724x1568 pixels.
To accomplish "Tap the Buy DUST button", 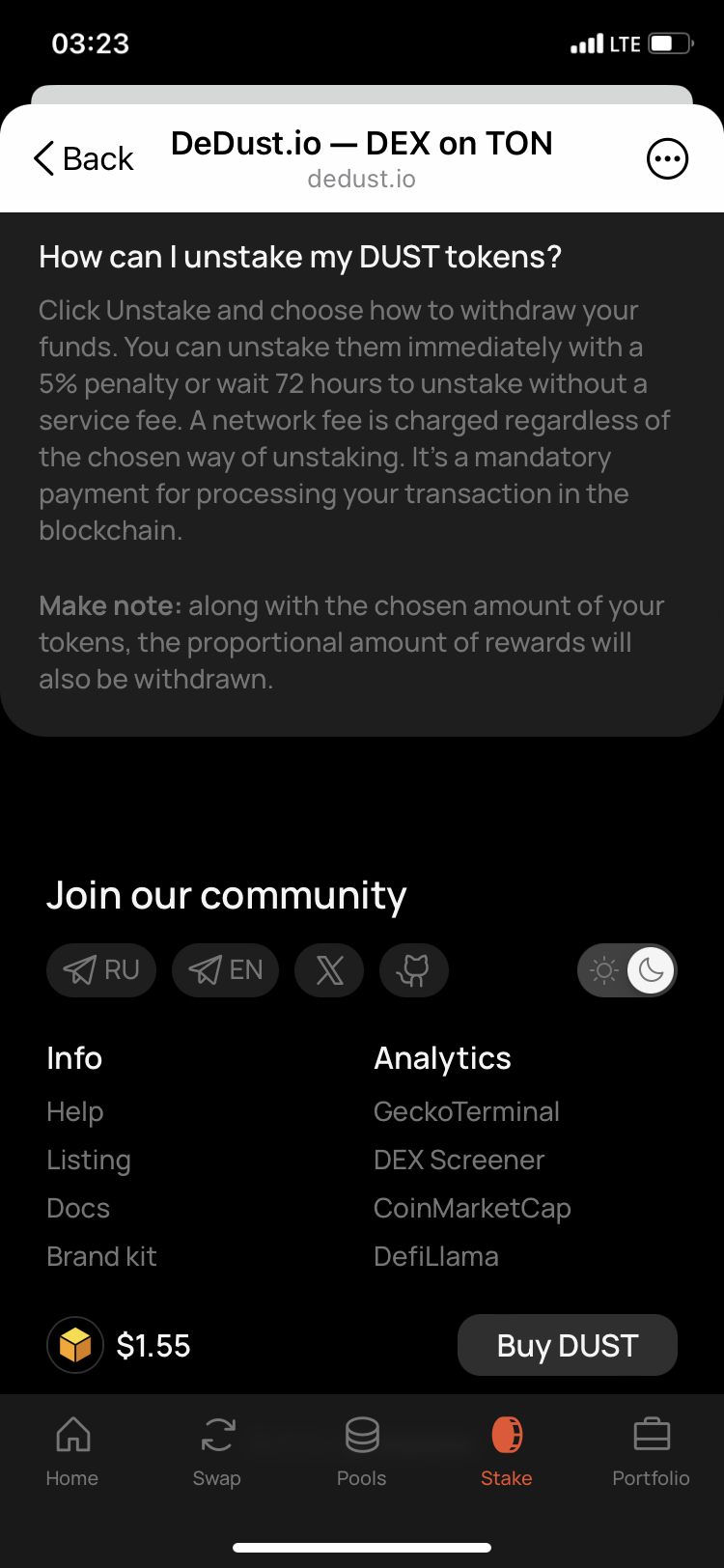I will coord(568,1345).
